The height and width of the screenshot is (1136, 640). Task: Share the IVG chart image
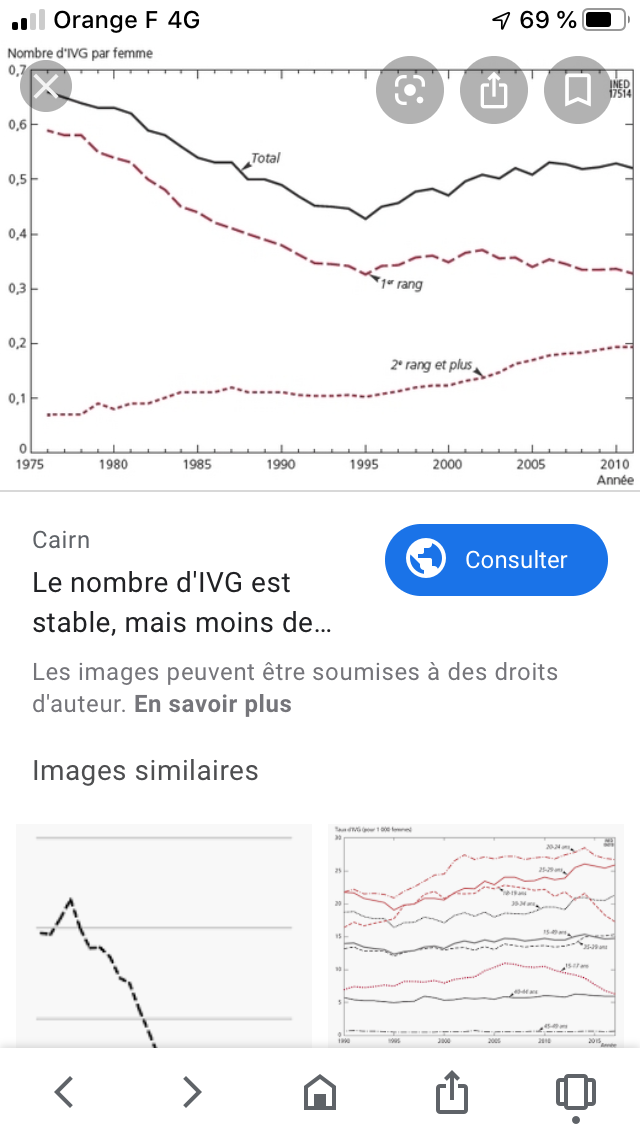494,91
